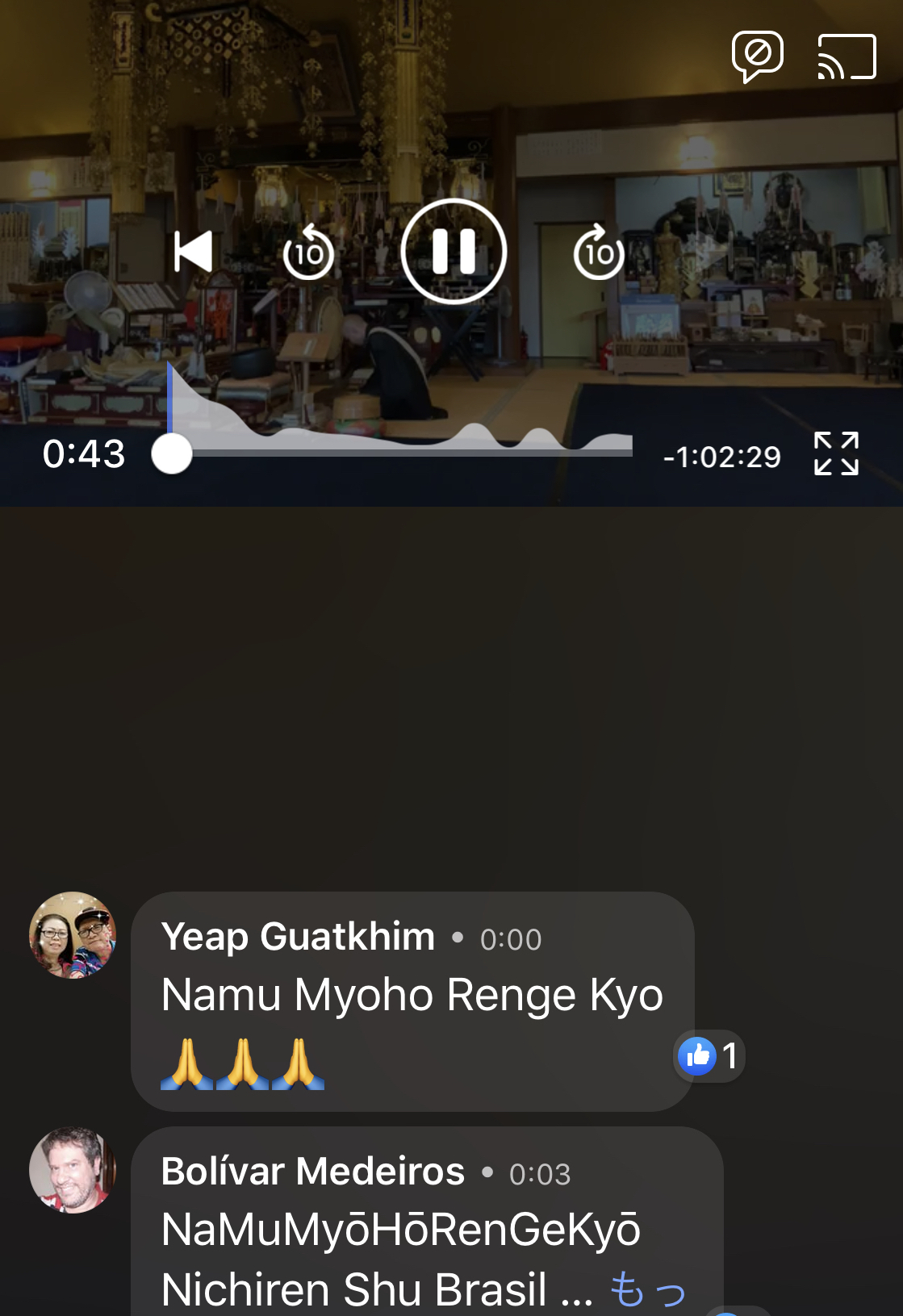Viewport: 903px width, 1316px height.
Task: Open Yeap Guatkhim's profile picture
Action: tap(73, 935)
